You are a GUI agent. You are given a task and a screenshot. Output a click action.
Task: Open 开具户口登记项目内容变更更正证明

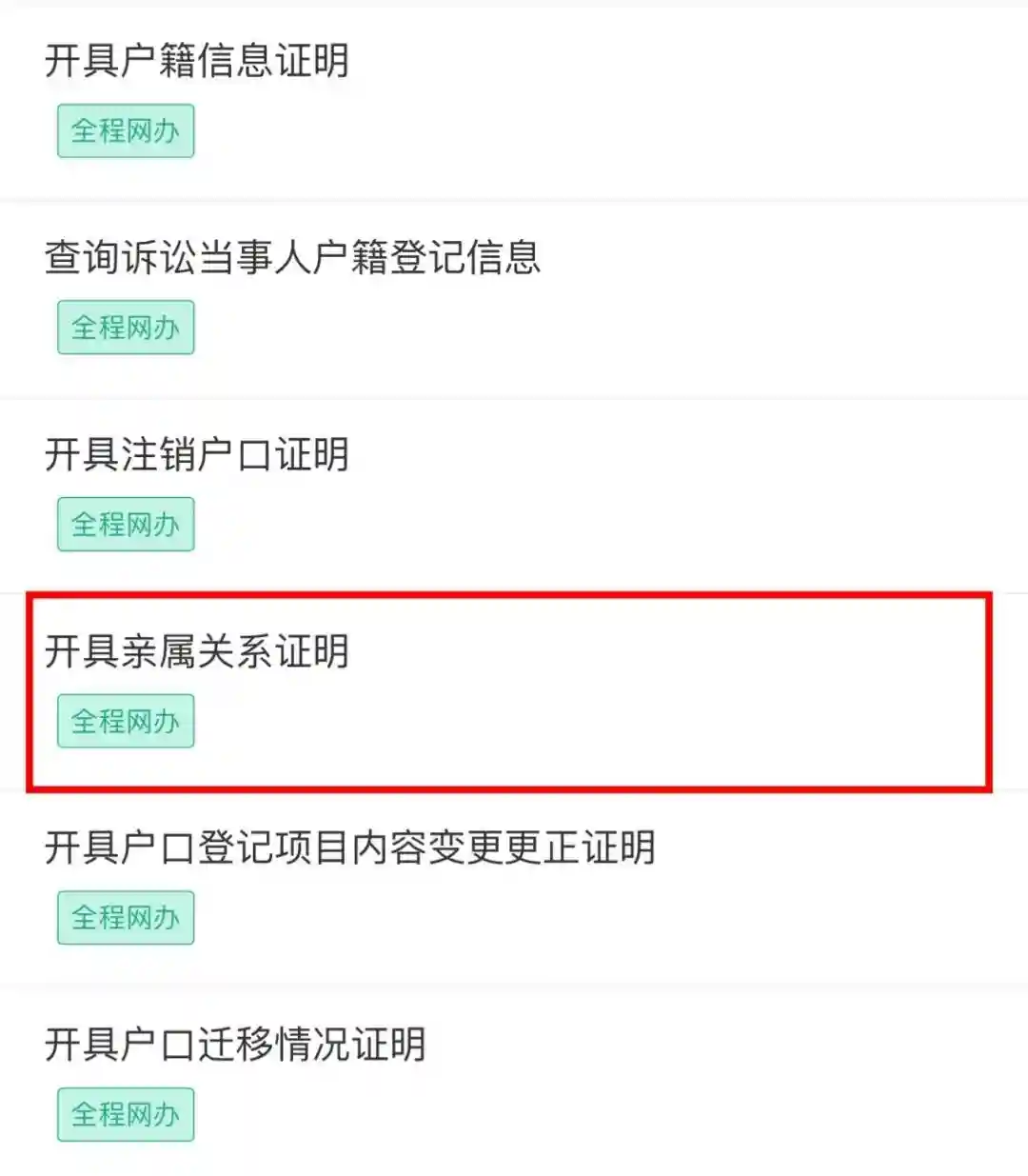(349, 848)
